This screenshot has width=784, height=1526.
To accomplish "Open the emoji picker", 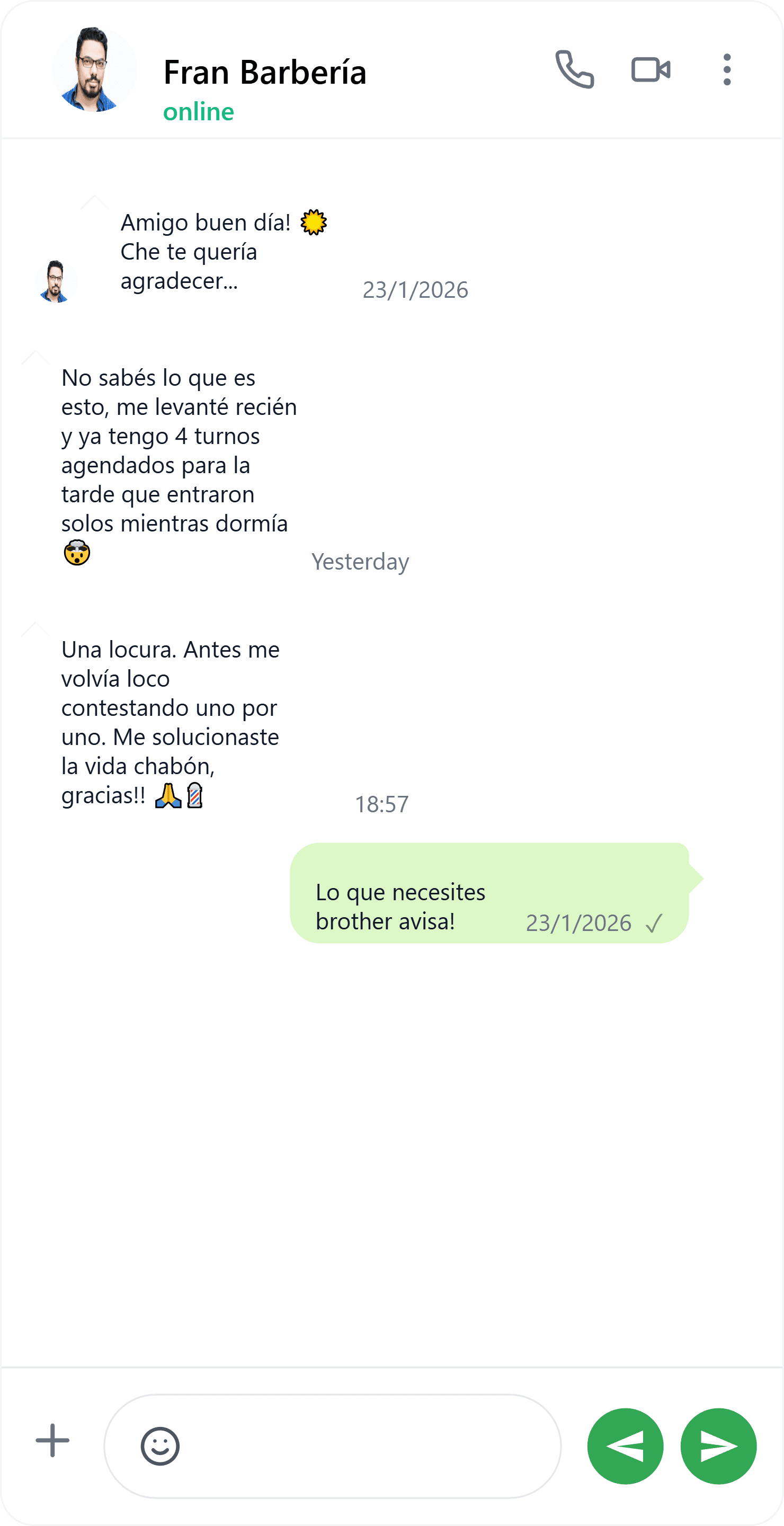I will point(160,1446).
